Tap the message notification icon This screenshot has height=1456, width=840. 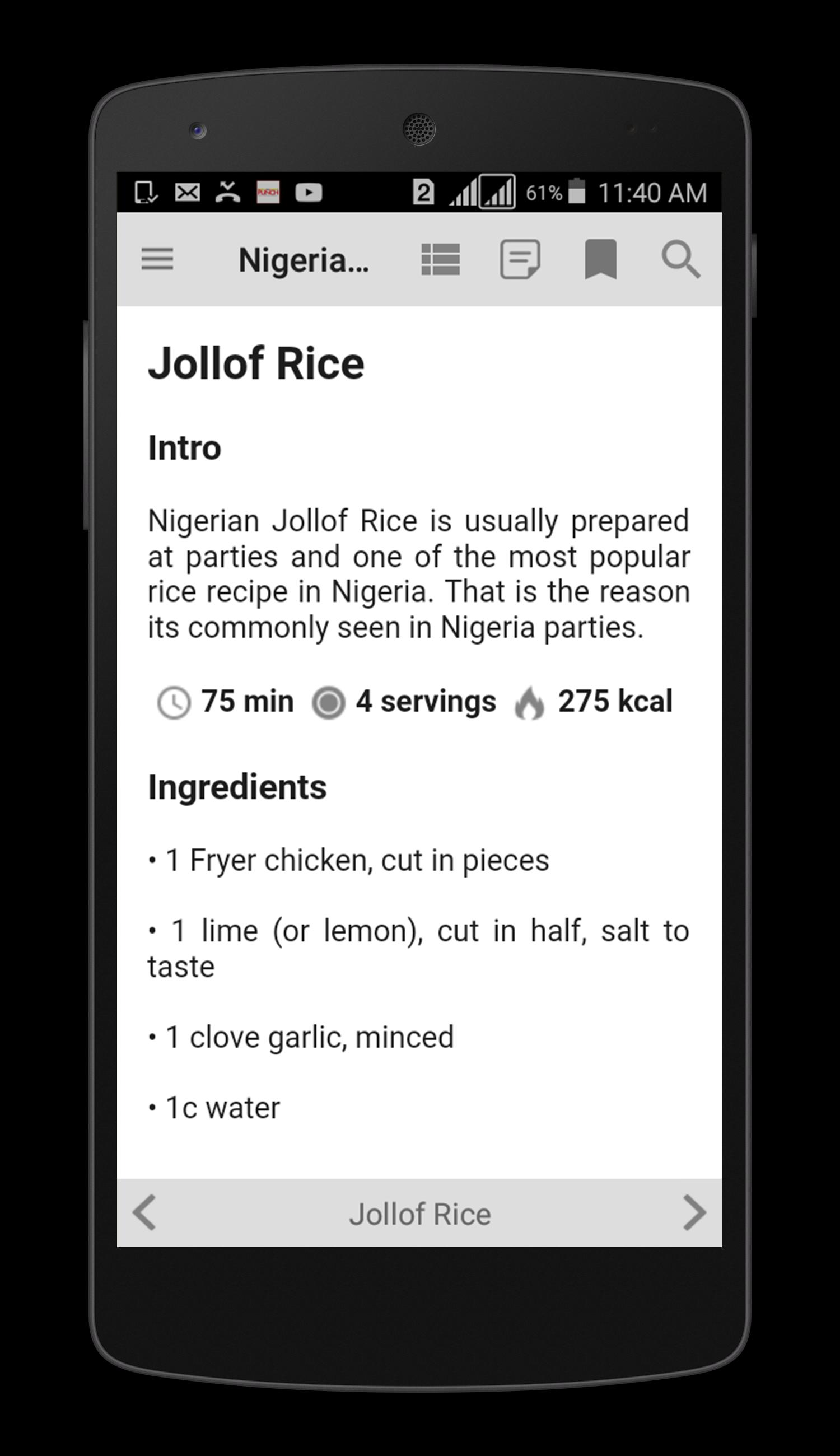click(186, 193)
